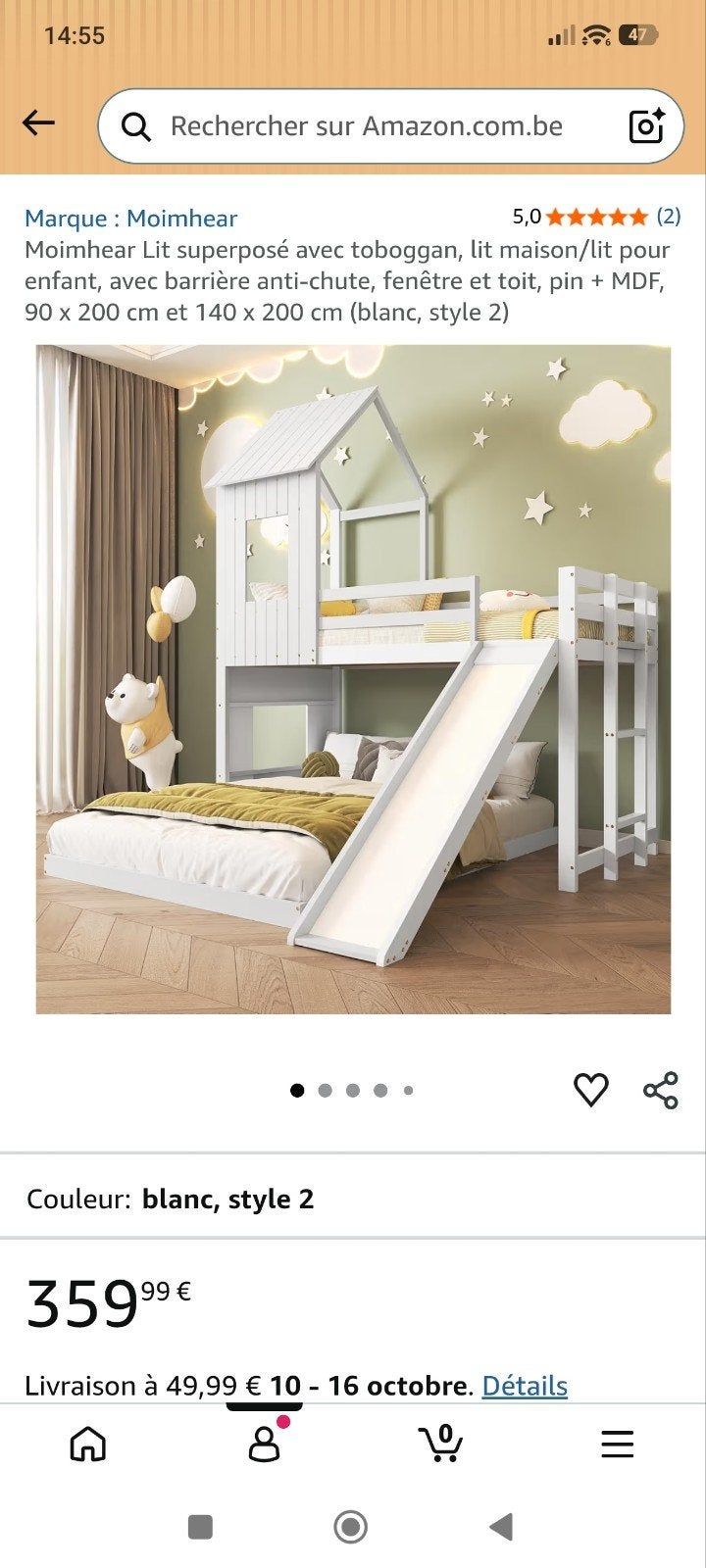Open the Moimhear brand link

click(130, 219)
